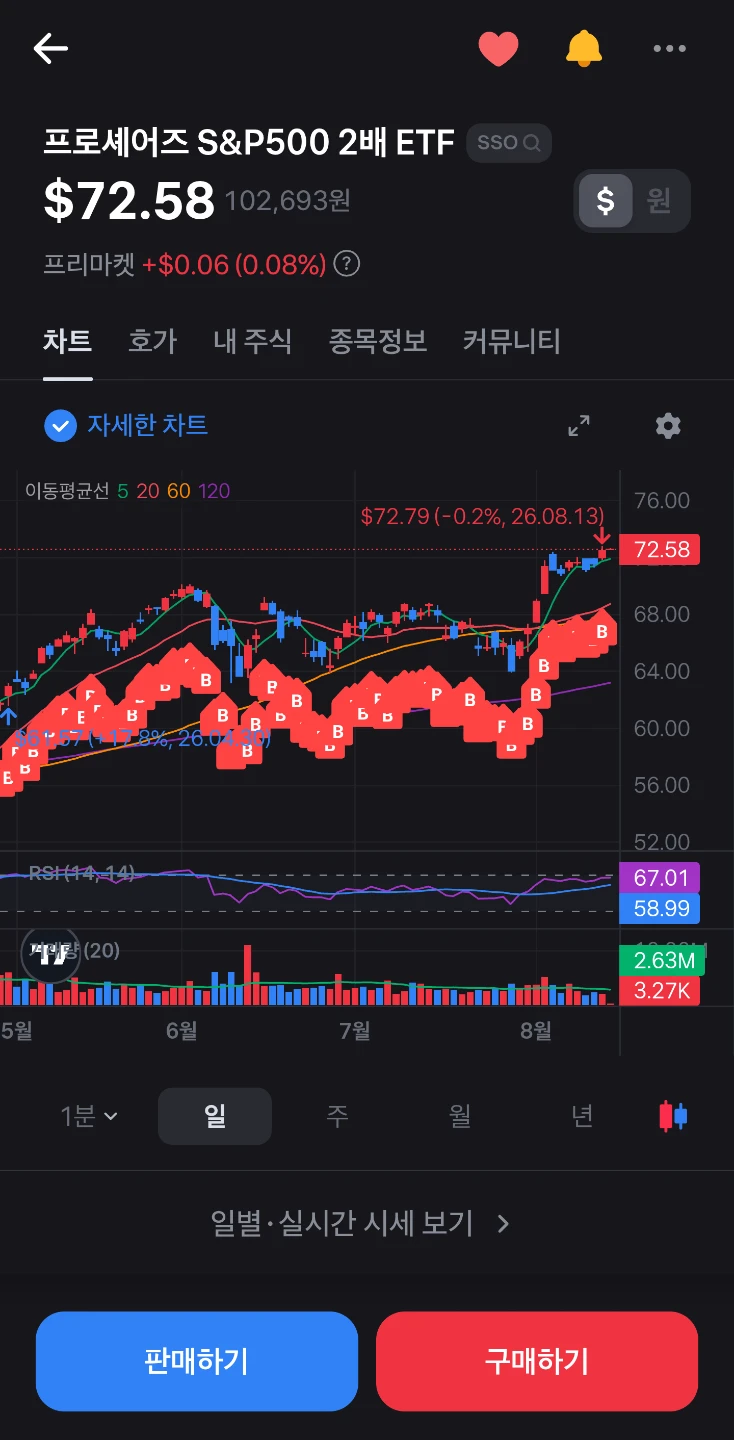Viewport: 734px width, 1440px height.
Task: Toggle the heart favorite icon
Action: (498, 48)
